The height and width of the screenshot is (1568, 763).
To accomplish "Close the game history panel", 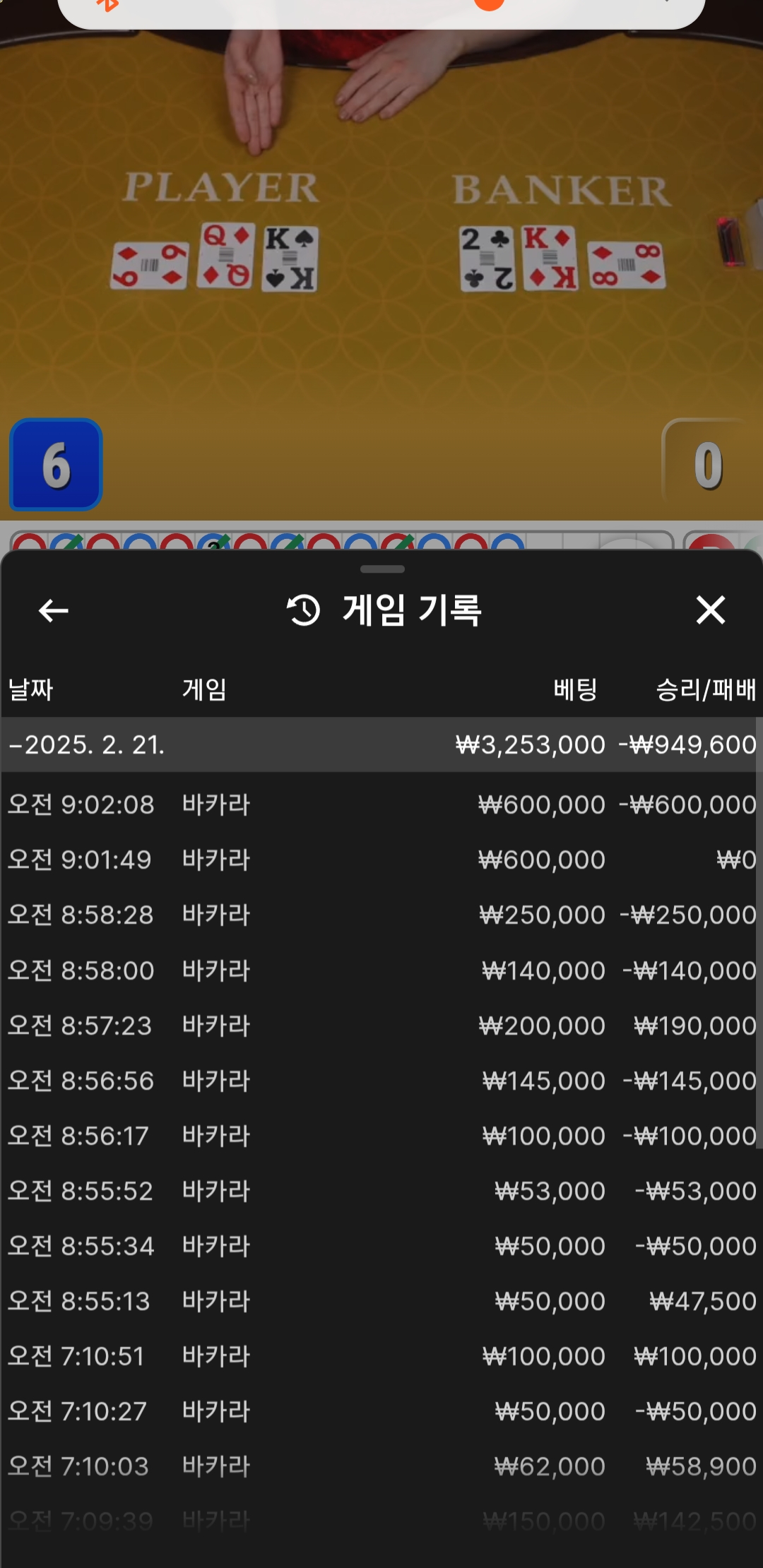I will (x=710, y=610).
